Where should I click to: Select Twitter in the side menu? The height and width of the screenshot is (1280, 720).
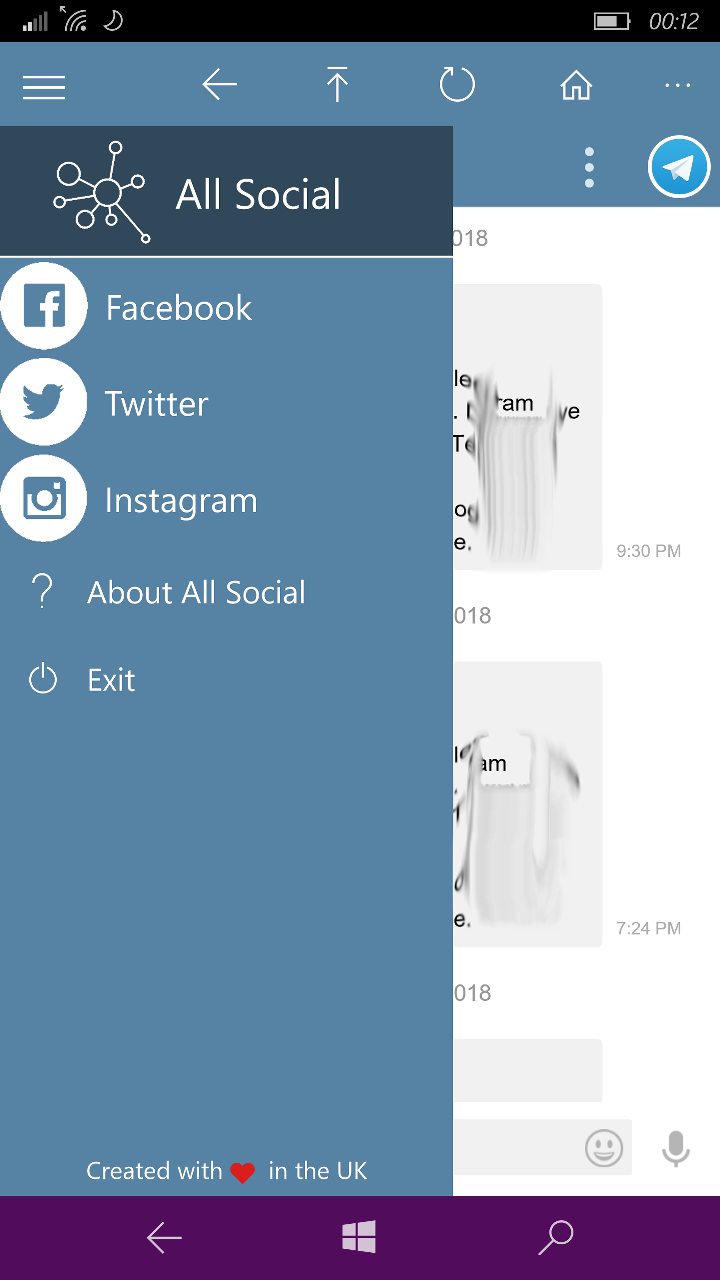[x=156, y=404]
